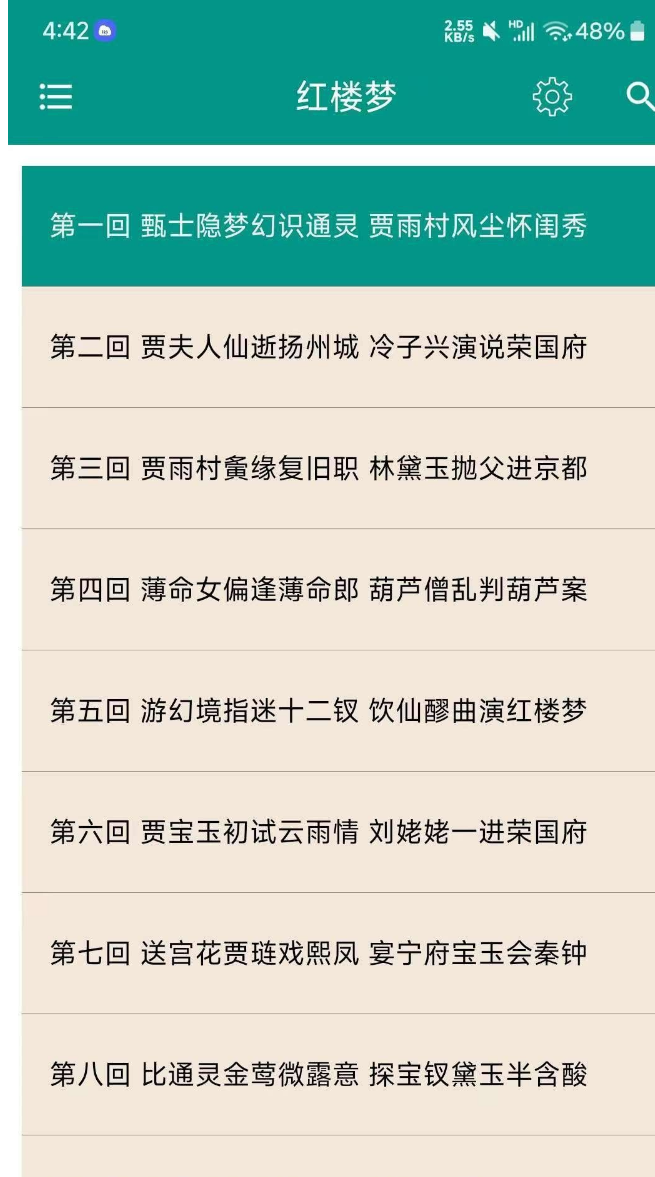Open the settings gear
This screenshot has width=655, height=1177.
pos(552,97)
